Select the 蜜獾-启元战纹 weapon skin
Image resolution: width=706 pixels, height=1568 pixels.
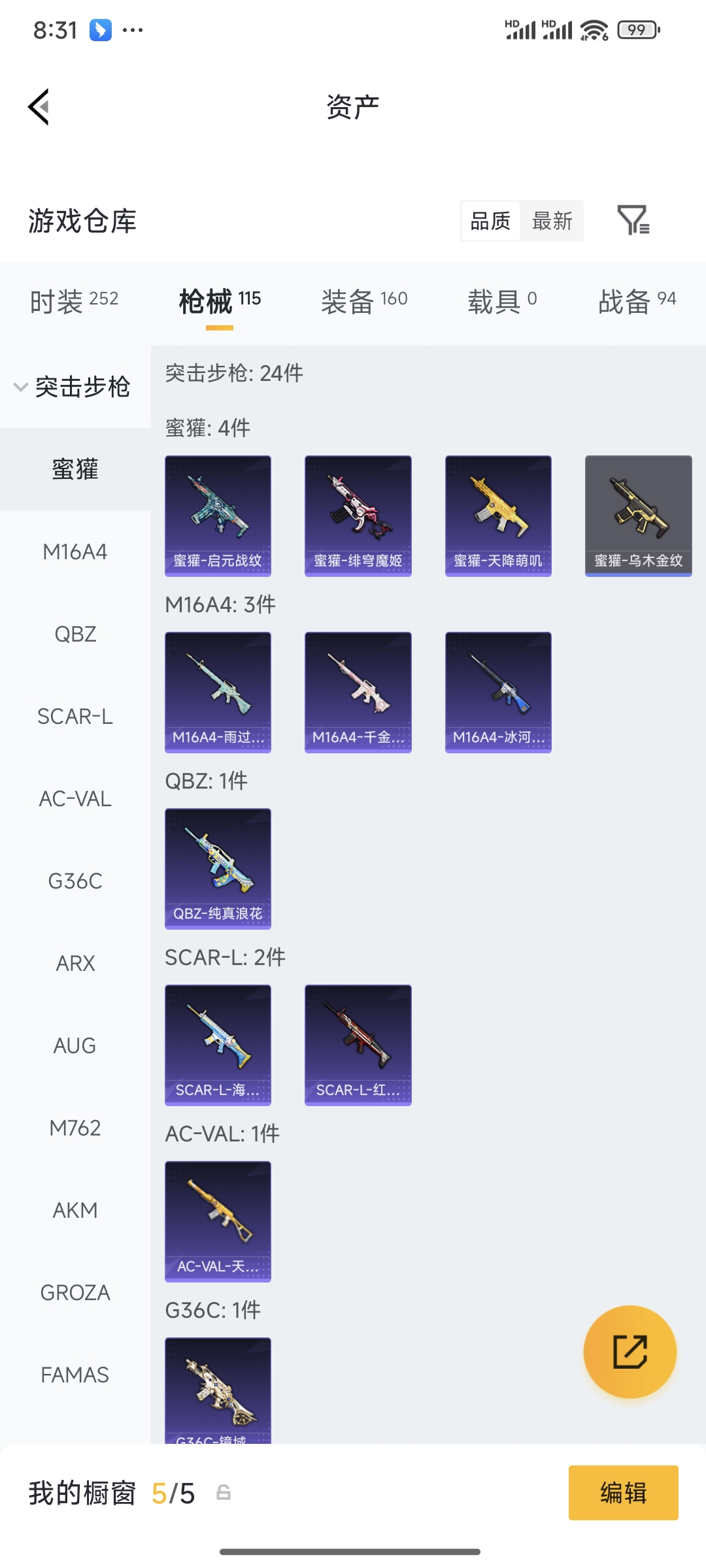(218, 515)
